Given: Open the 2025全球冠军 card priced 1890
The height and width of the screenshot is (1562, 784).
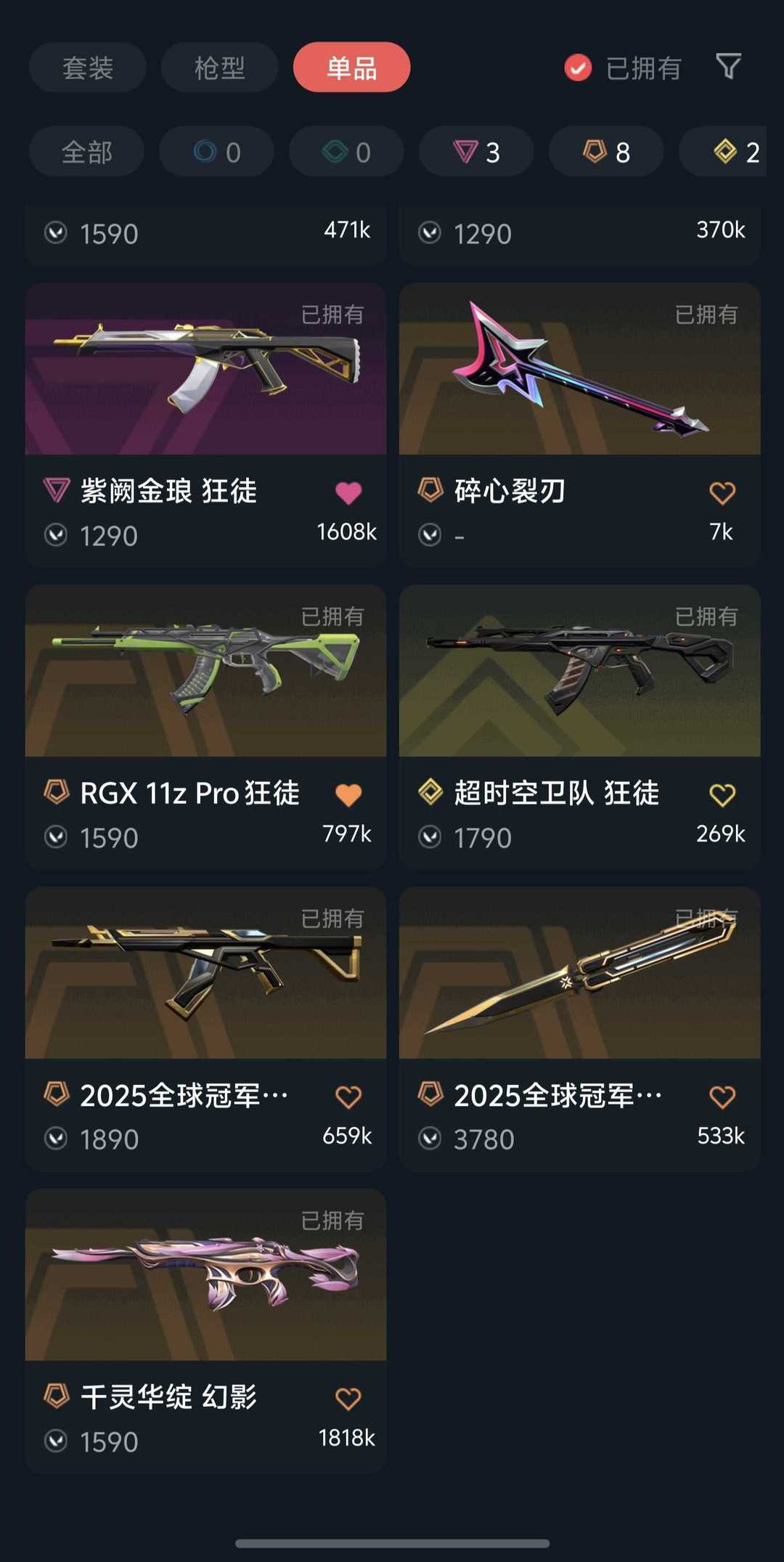Looking at the screenshot, I should [205, 973].
